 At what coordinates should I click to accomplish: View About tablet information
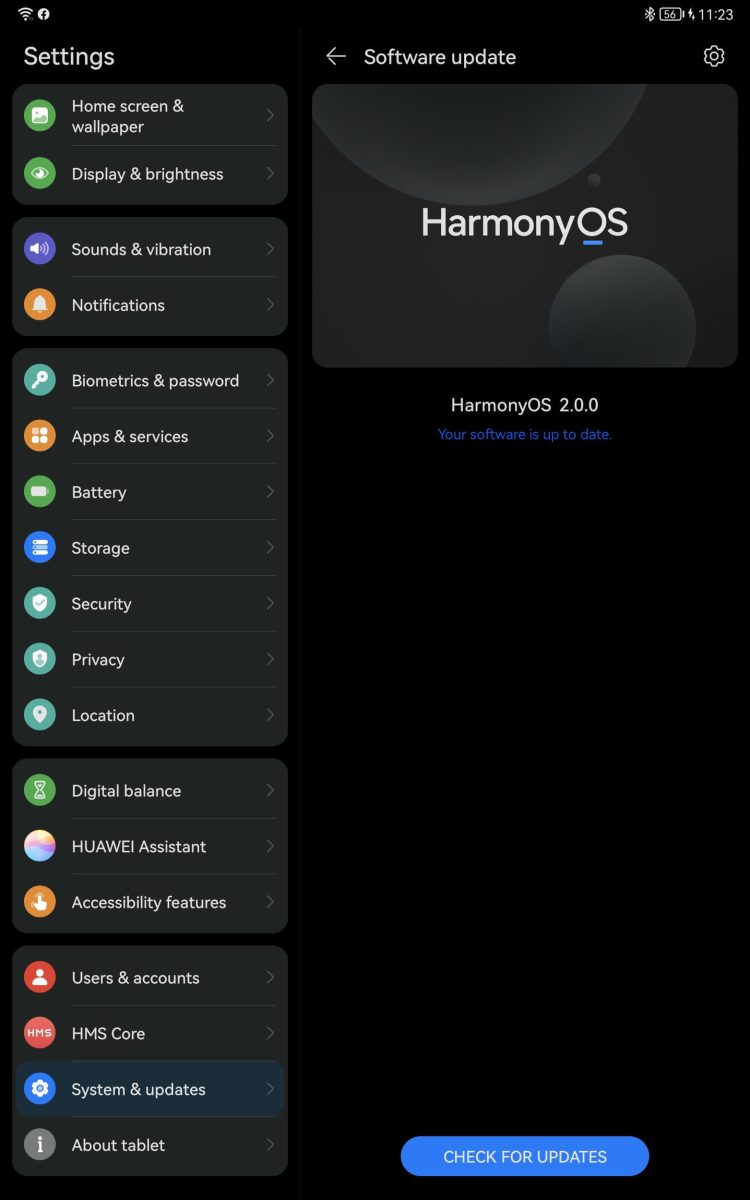click(x=150, y=1146)
